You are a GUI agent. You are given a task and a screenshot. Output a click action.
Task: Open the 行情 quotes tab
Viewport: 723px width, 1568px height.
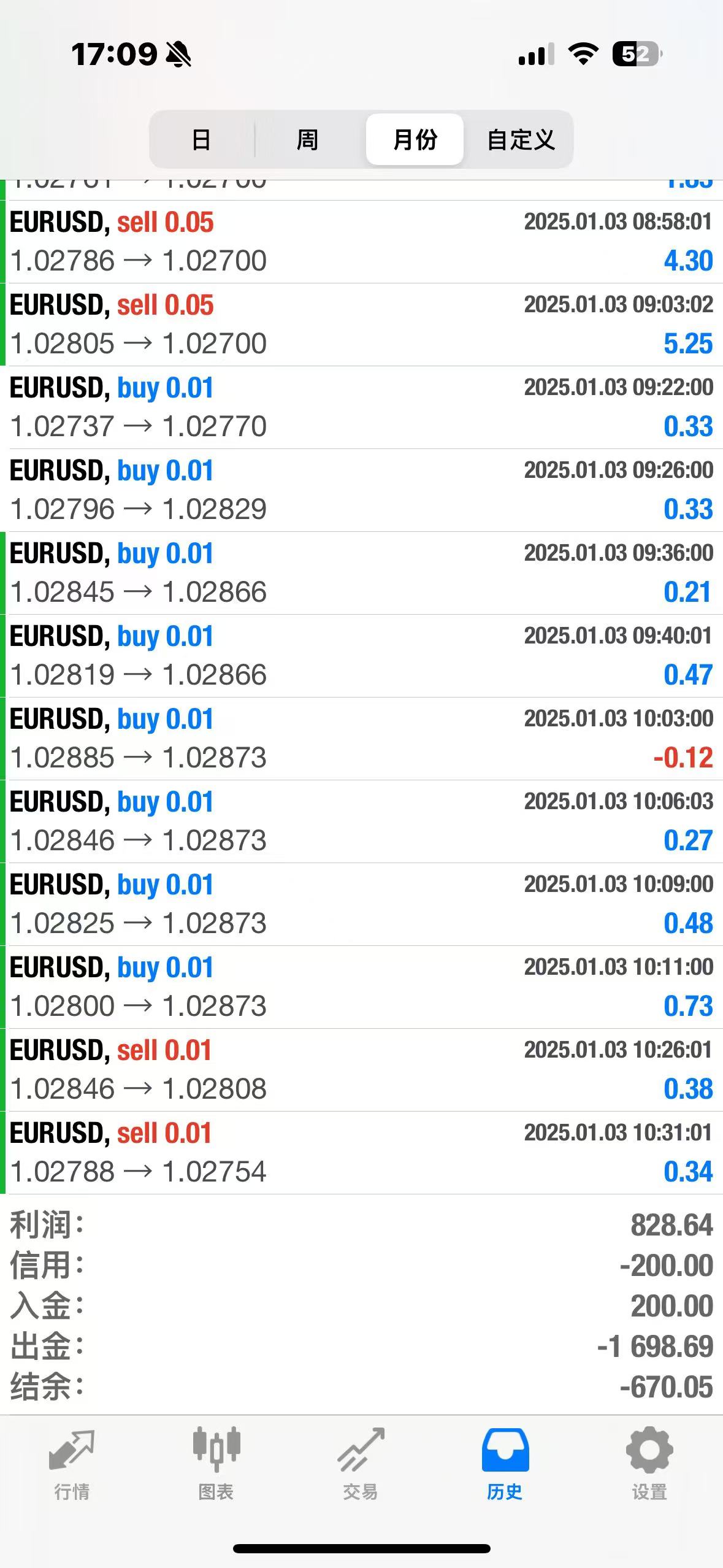[x=72, y=1463]
